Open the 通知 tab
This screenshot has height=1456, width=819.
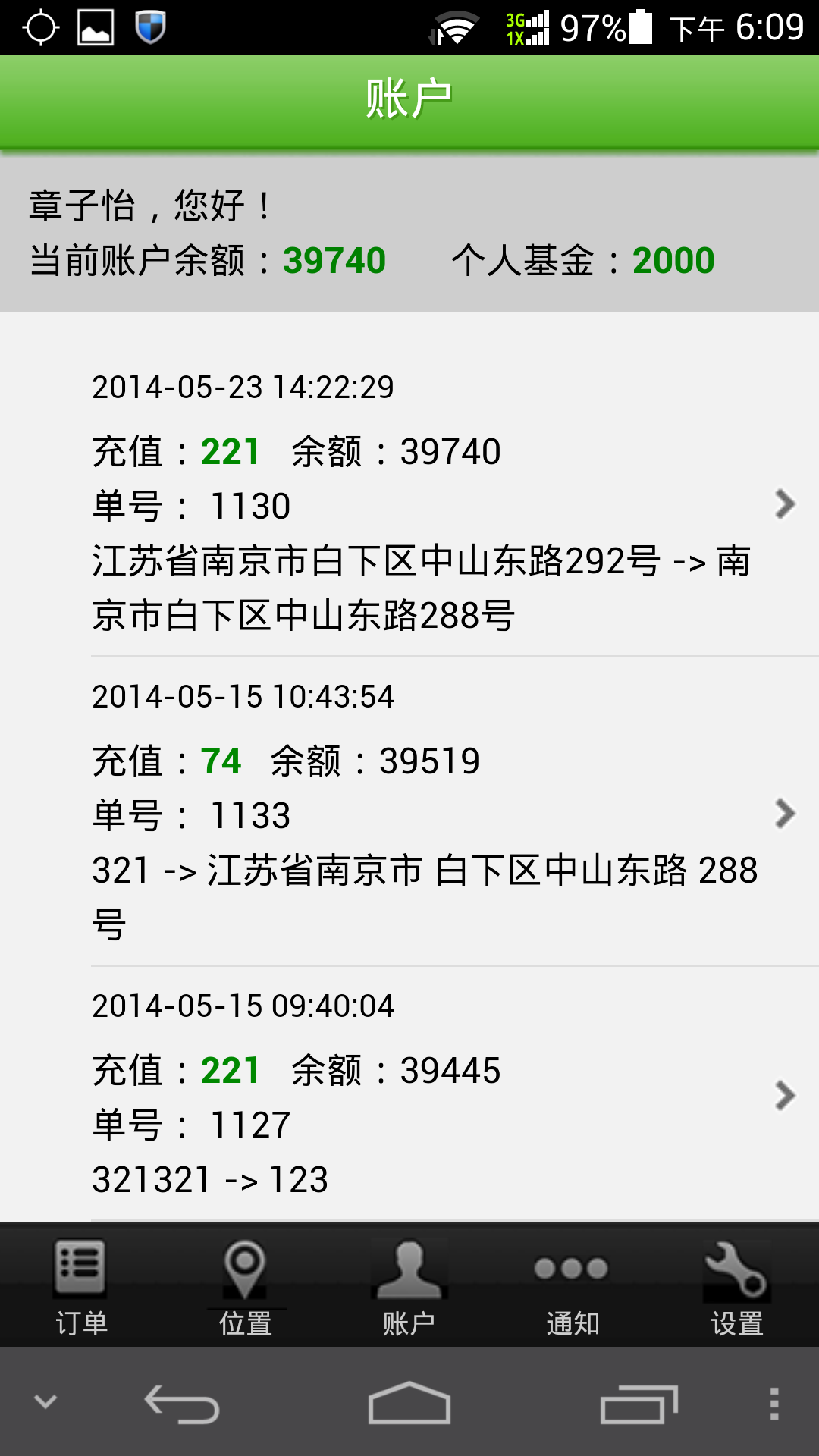(573, 1285)
